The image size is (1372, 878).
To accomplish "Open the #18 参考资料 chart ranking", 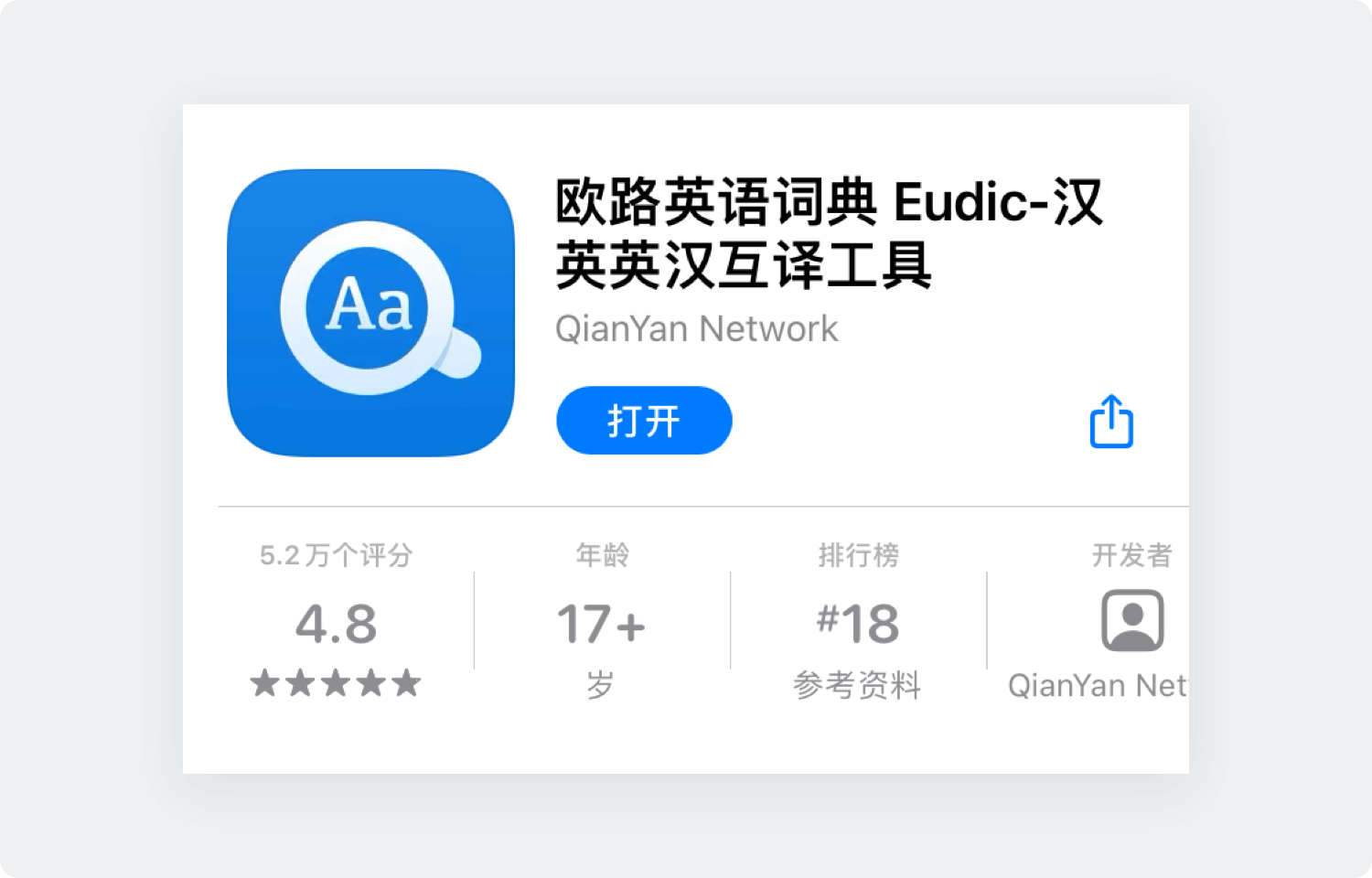I will [858, 626].
